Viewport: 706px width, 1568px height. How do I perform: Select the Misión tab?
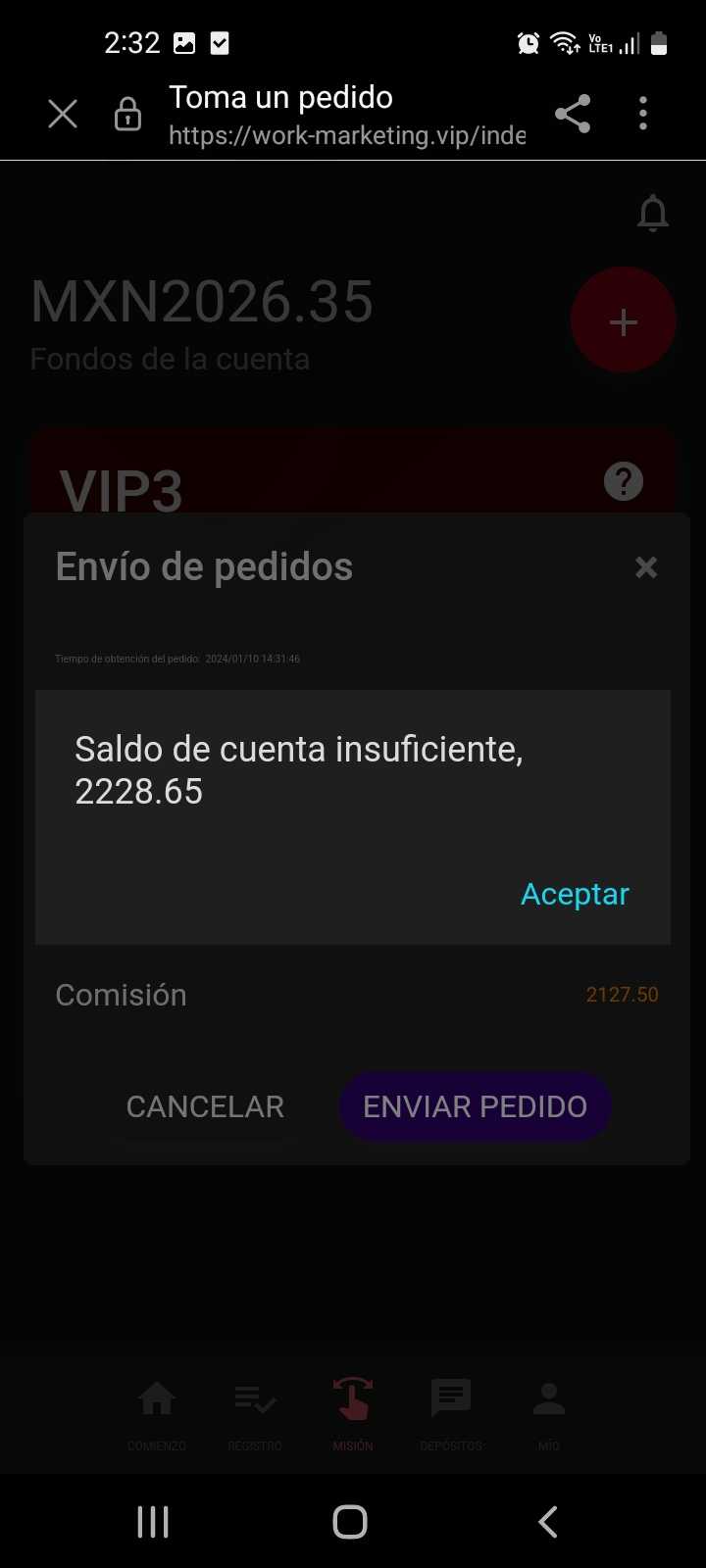coord(353,1414)
